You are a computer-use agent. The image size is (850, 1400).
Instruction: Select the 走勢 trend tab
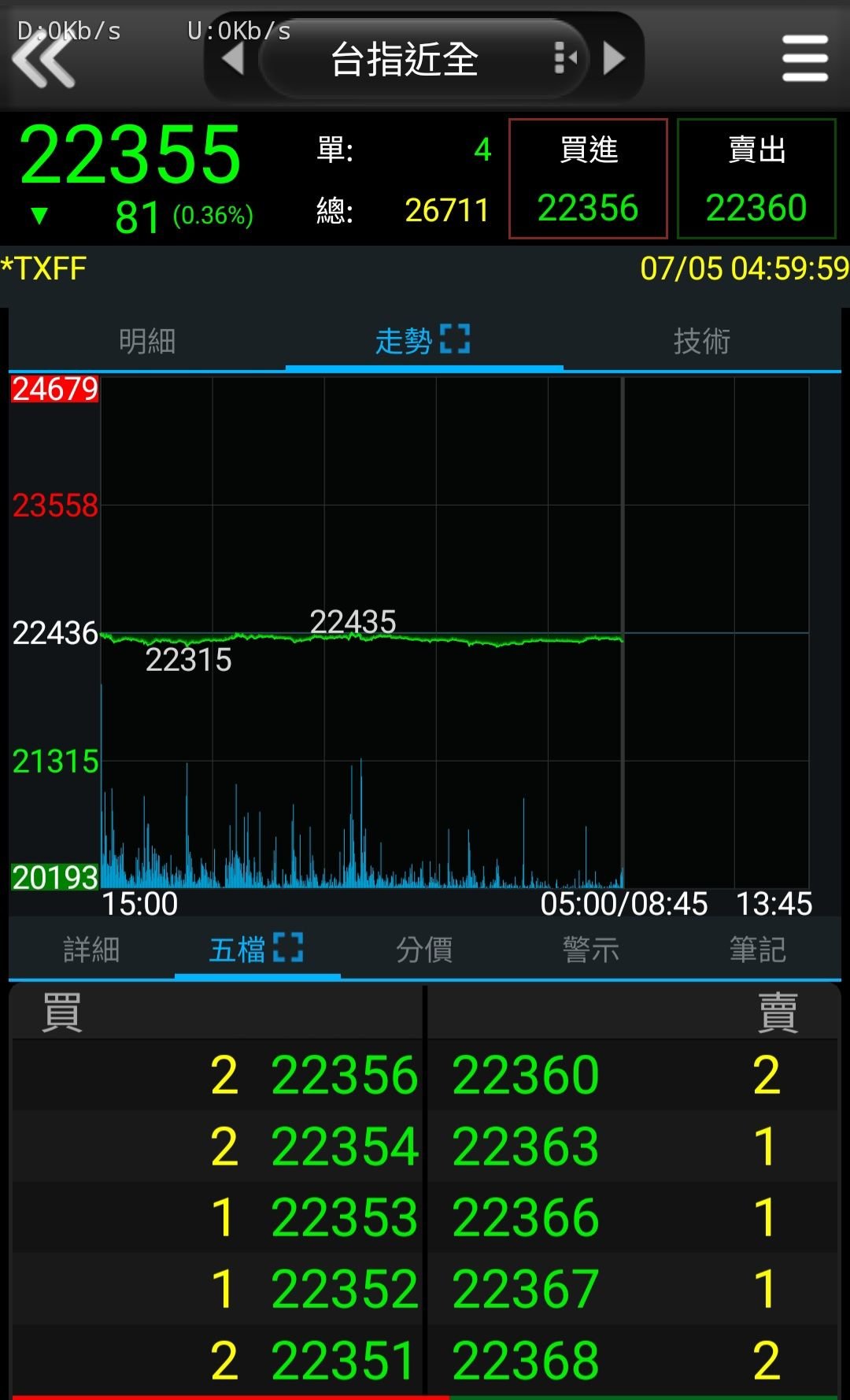pyautogui.click(x=424, y=342)
